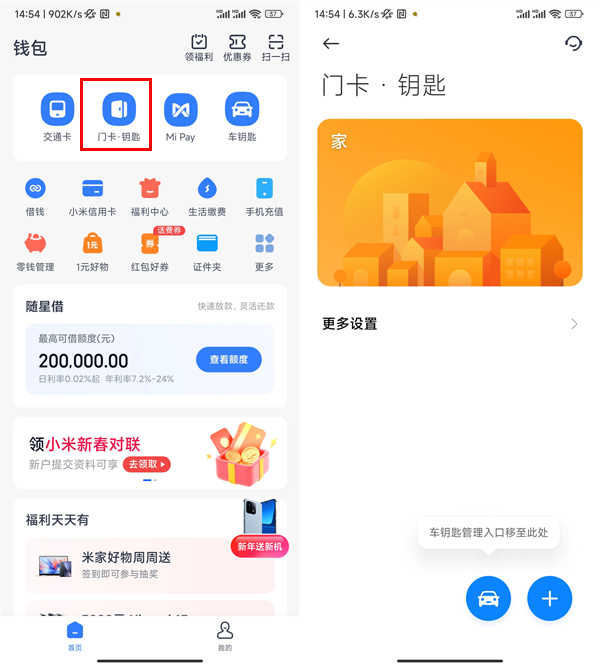This screenshot has width=600, height=664.
Task: Tap 查看额度 button
Action: [x=228, y=359]
